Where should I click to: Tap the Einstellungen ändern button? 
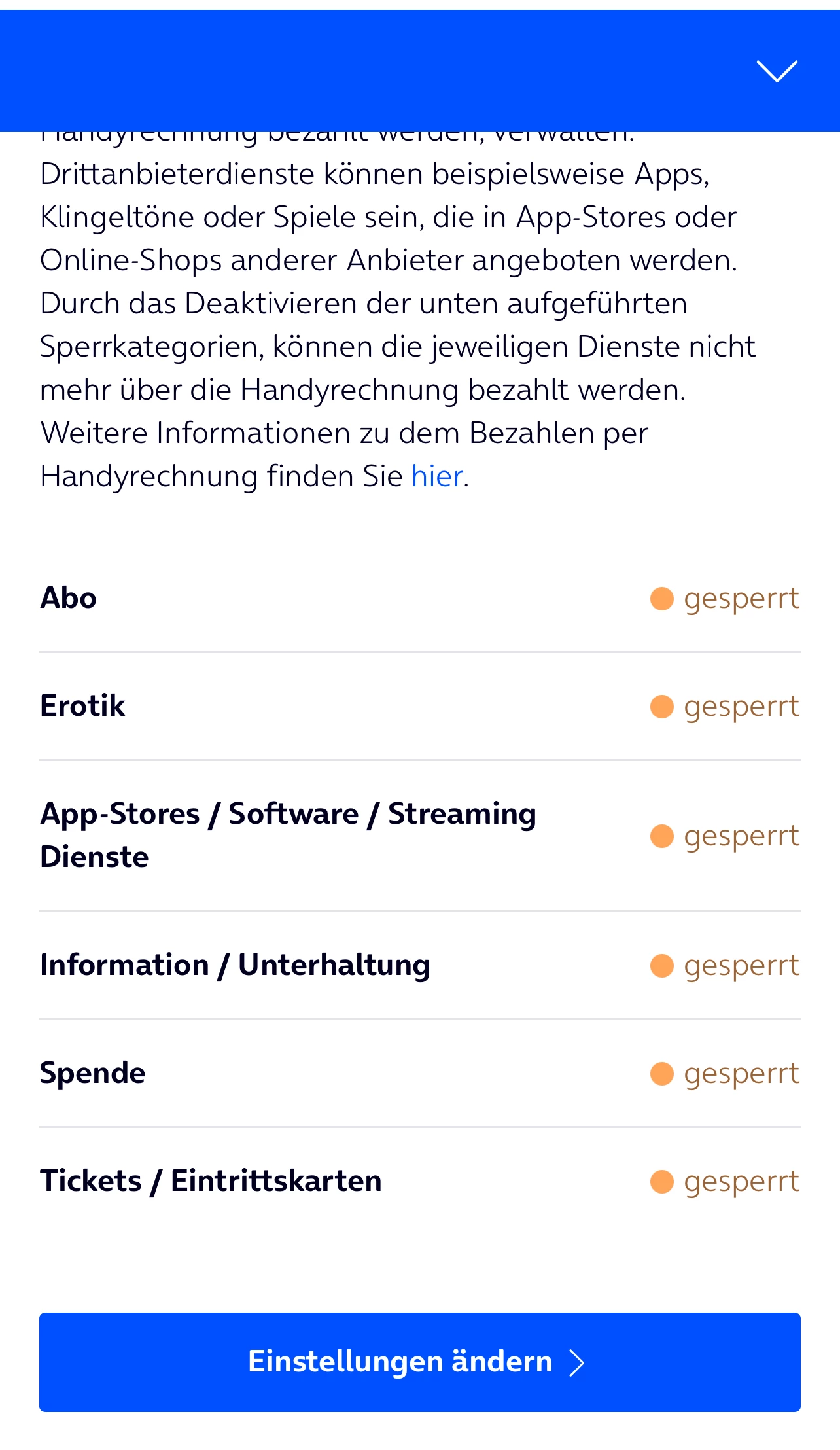(x=419, y=1362)
